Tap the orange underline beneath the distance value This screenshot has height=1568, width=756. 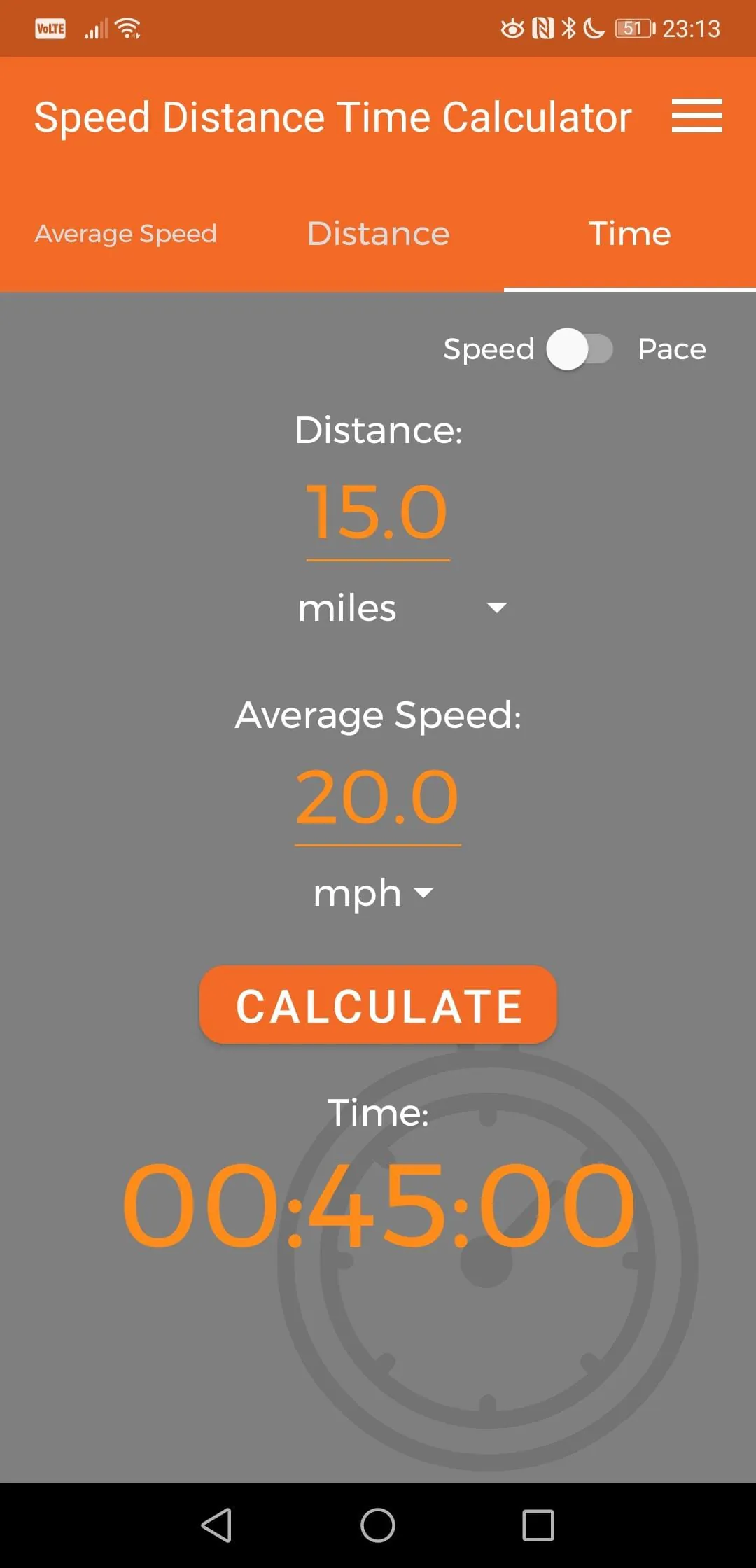click(378, 558)
